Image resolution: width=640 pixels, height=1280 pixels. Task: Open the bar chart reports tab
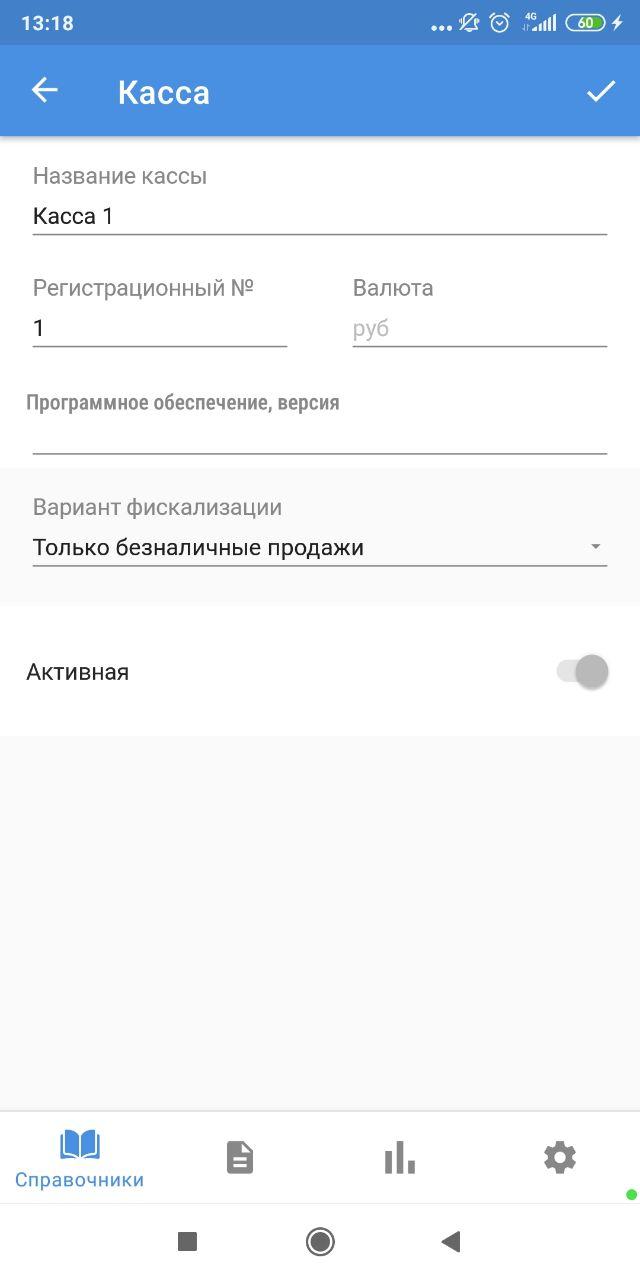point(400,1158)
